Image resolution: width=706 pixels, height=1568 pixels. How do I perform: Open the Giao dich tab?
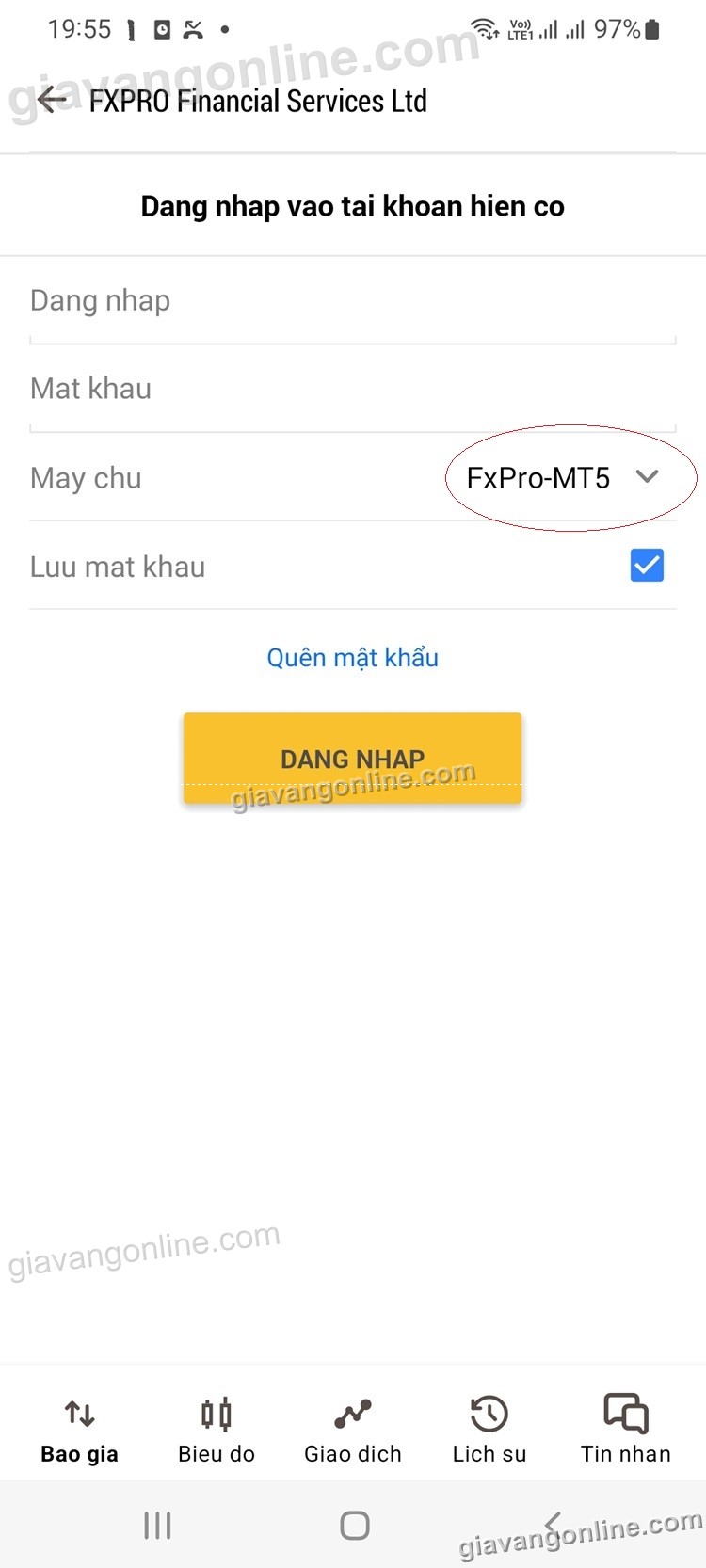[352, 1429]
